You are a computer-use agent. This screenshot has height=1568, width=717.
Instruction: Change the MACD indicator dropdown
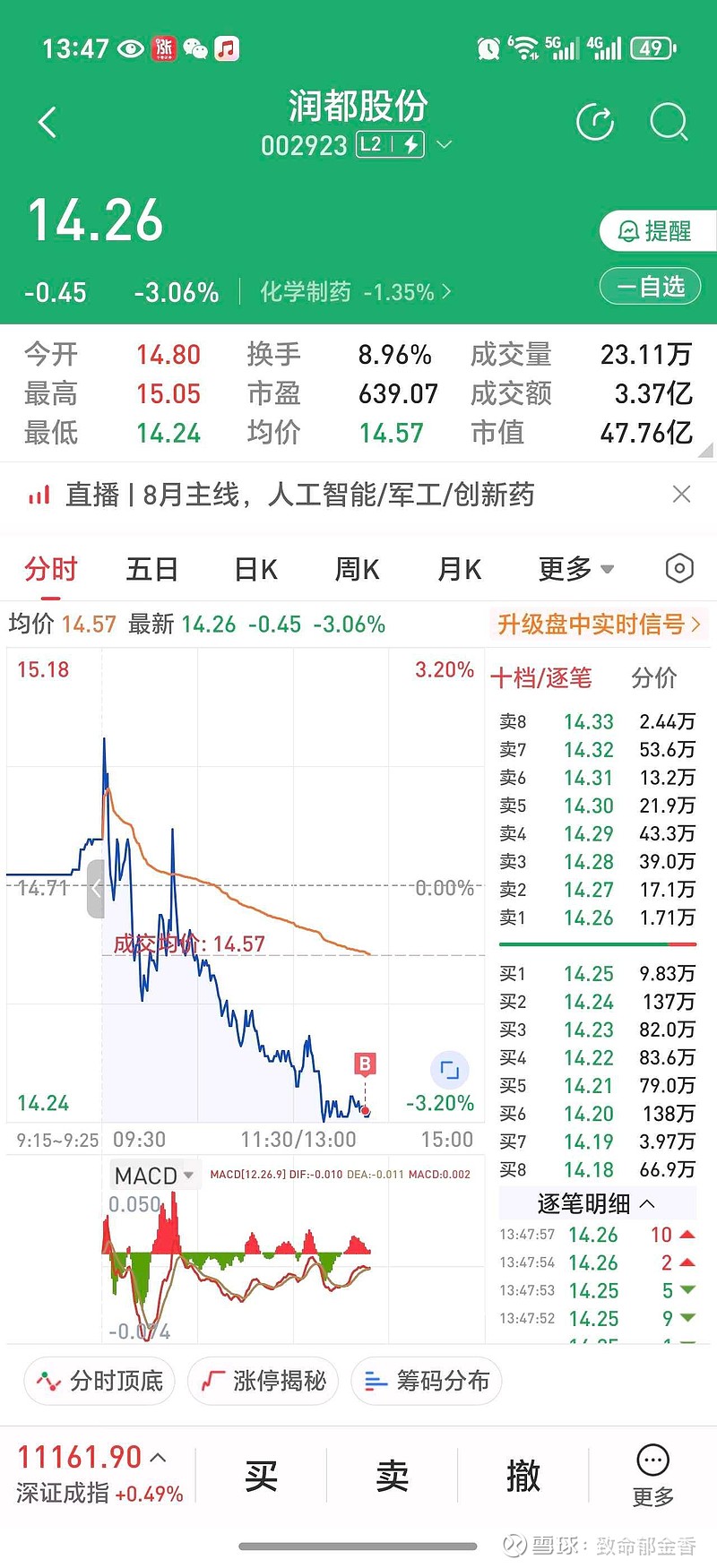click(154, 1175)
